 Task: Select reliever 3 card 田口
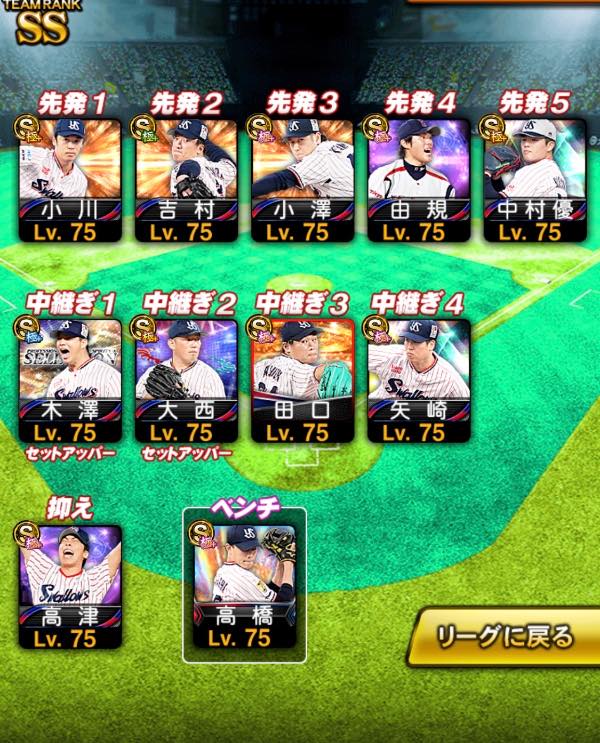coord(302,381)
